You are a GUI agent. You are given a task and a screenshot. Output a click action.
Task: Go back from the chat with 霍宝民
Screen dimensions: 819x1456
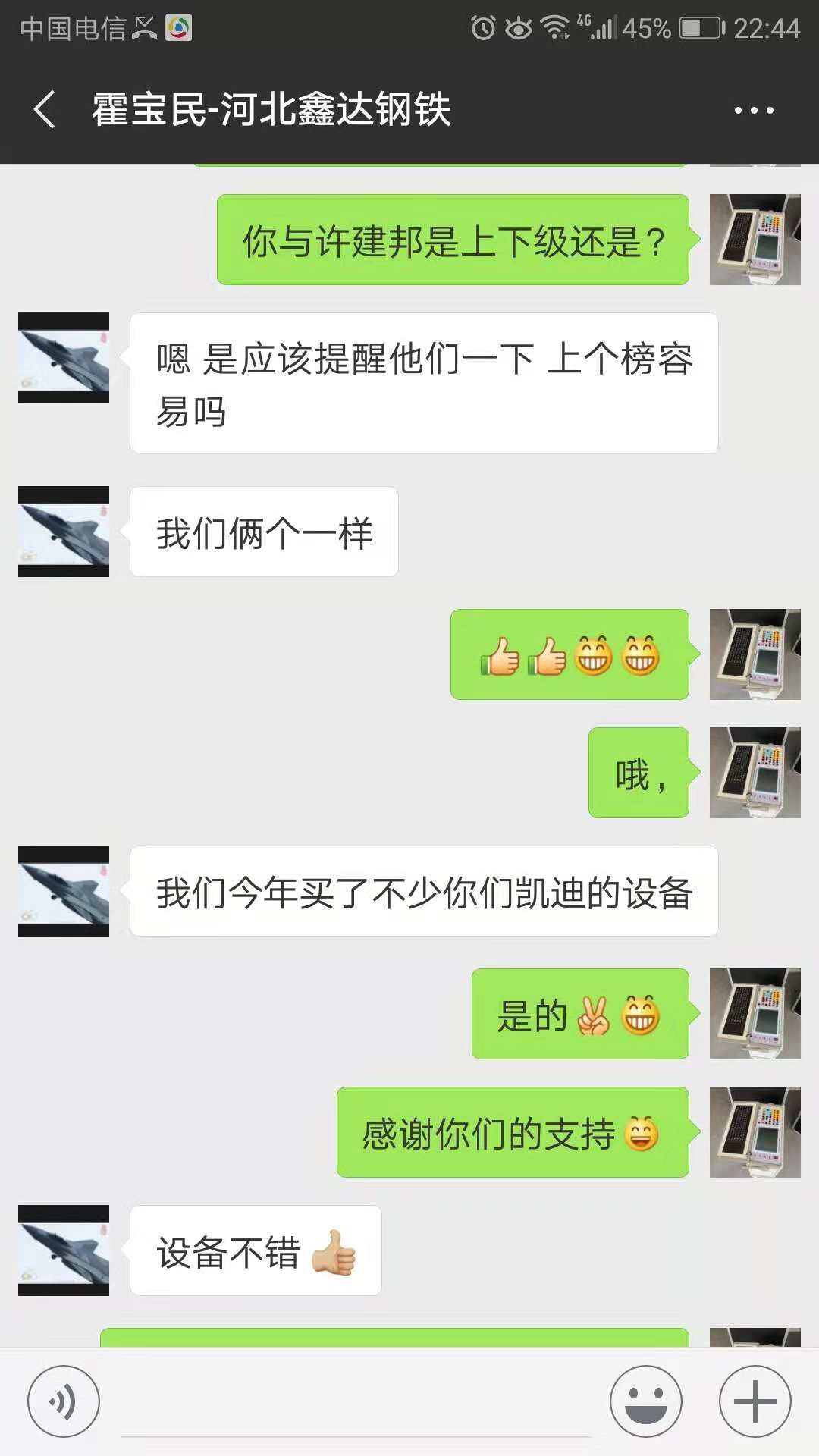point(45,109)
